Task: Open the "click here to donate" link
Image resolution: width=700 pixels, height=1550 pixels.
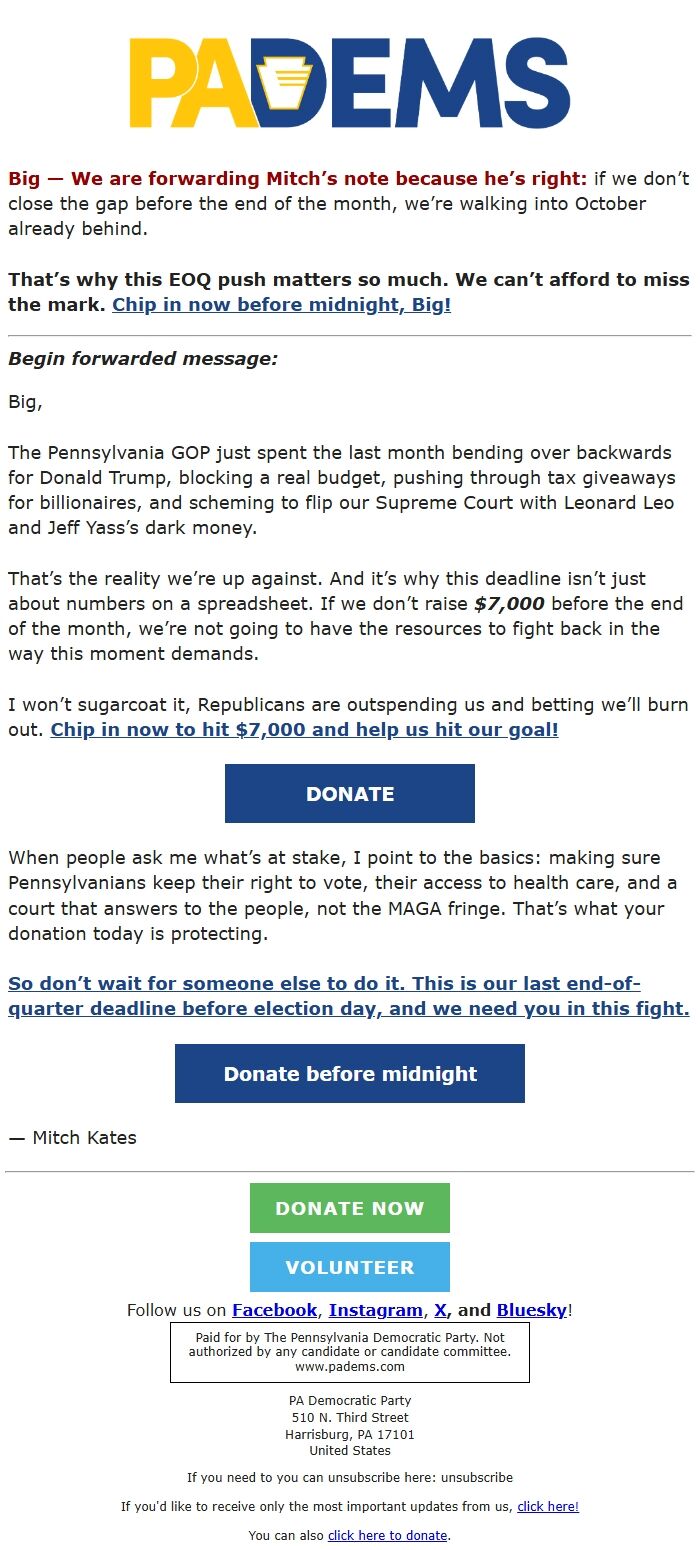Action: (x=388, y=1536)
